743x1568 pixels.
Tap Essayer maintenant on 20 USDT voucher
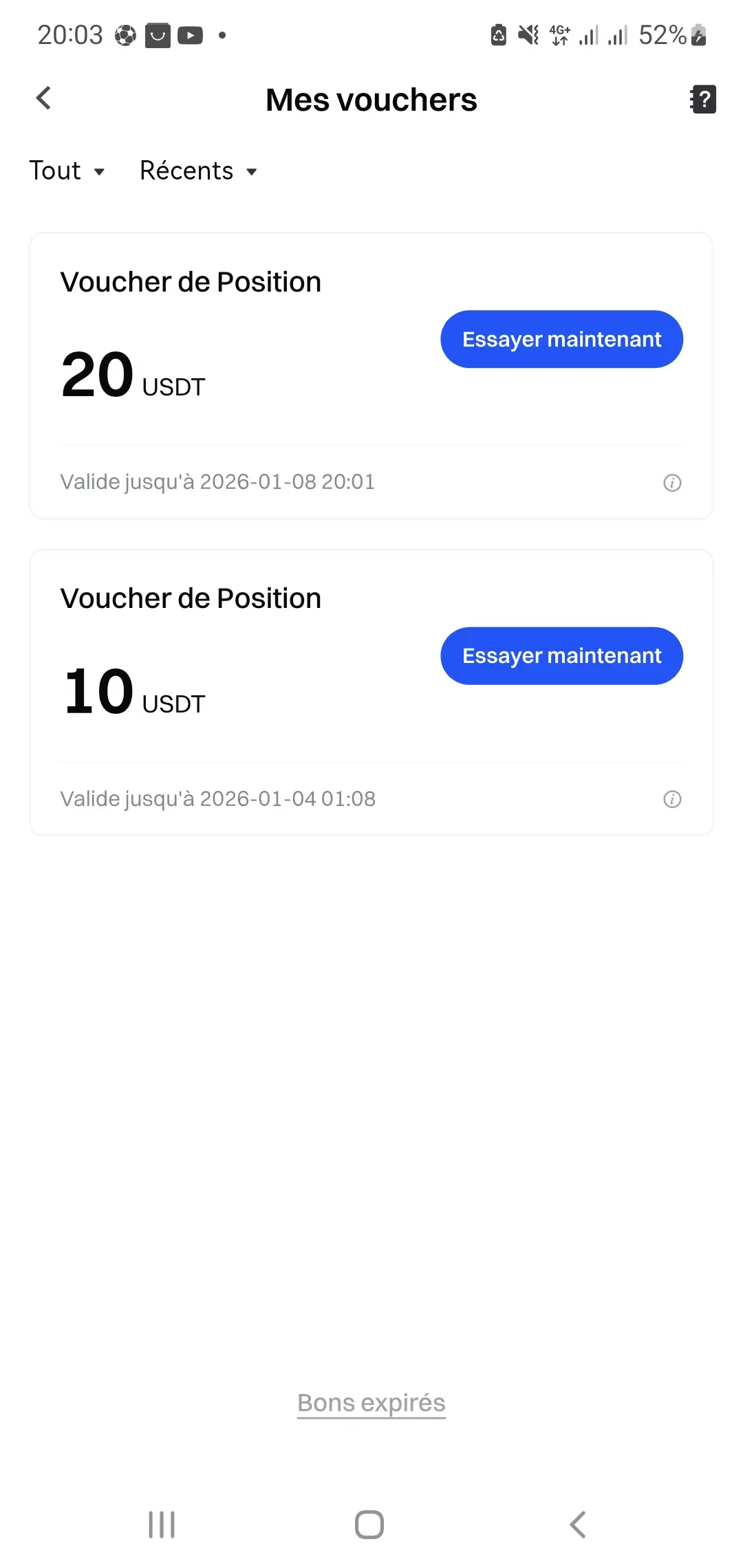click(561, 339)
